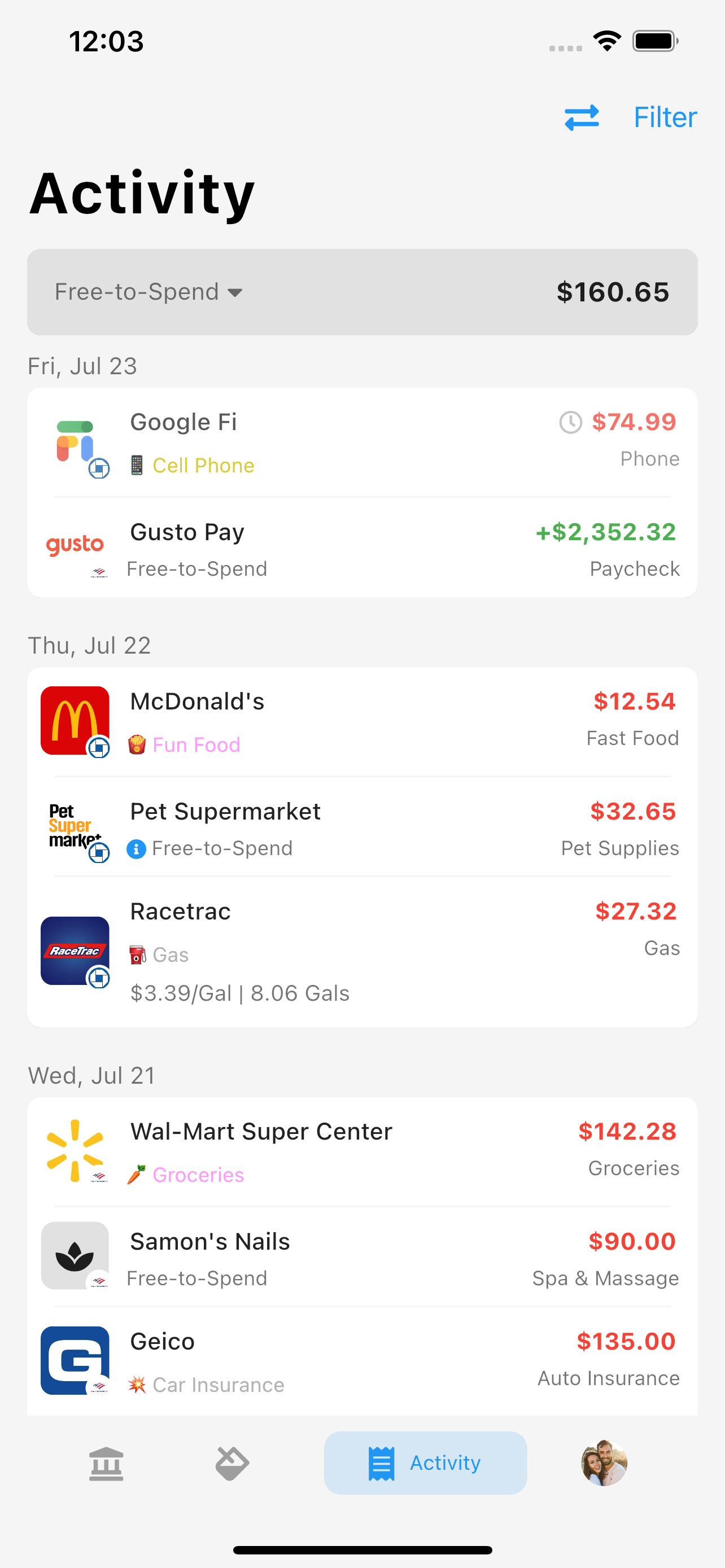Tap the transfer arrows icon
The height and width of the screenshot is (1568, 725).
pos(582,117)
